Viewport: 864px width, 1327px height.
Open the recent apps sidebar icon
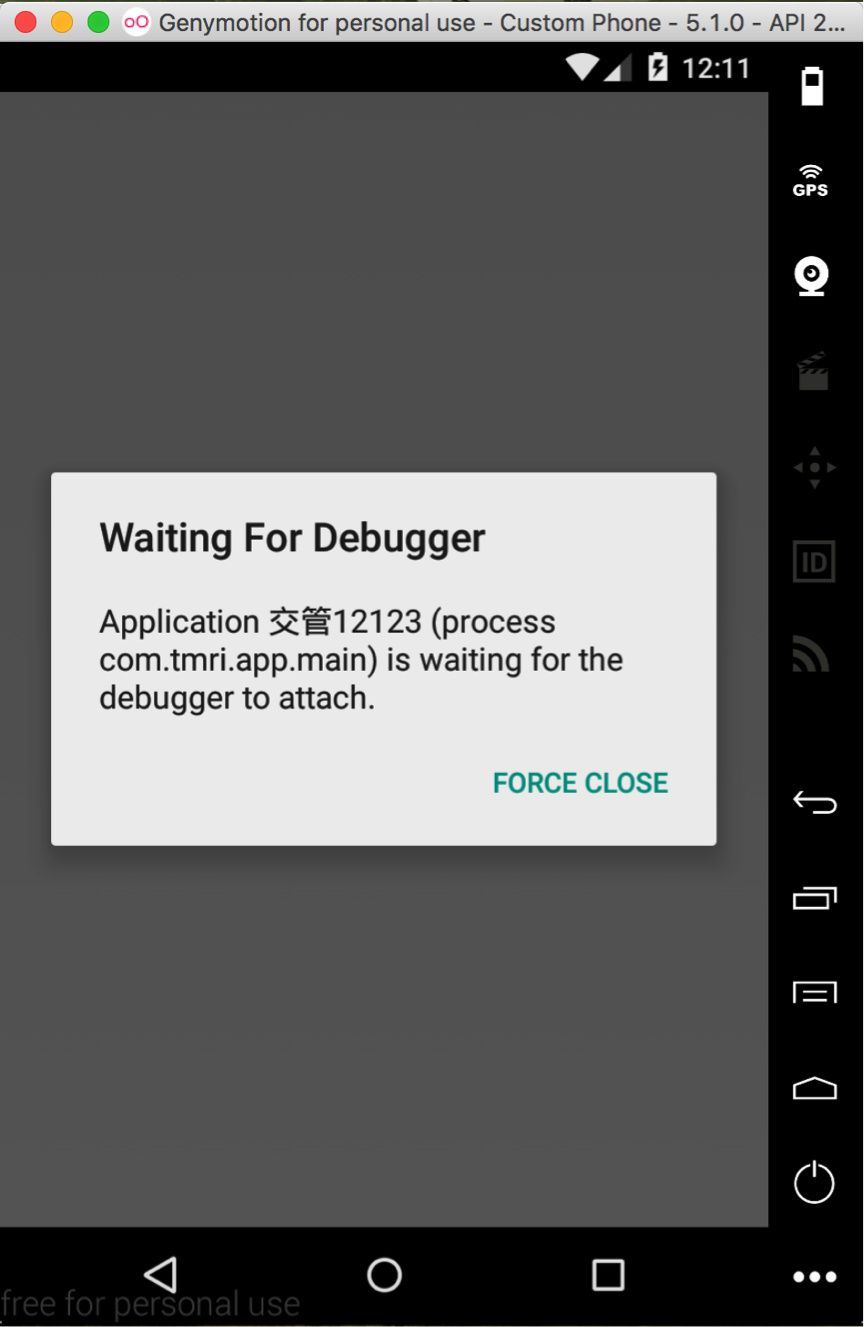coord(813,897)
